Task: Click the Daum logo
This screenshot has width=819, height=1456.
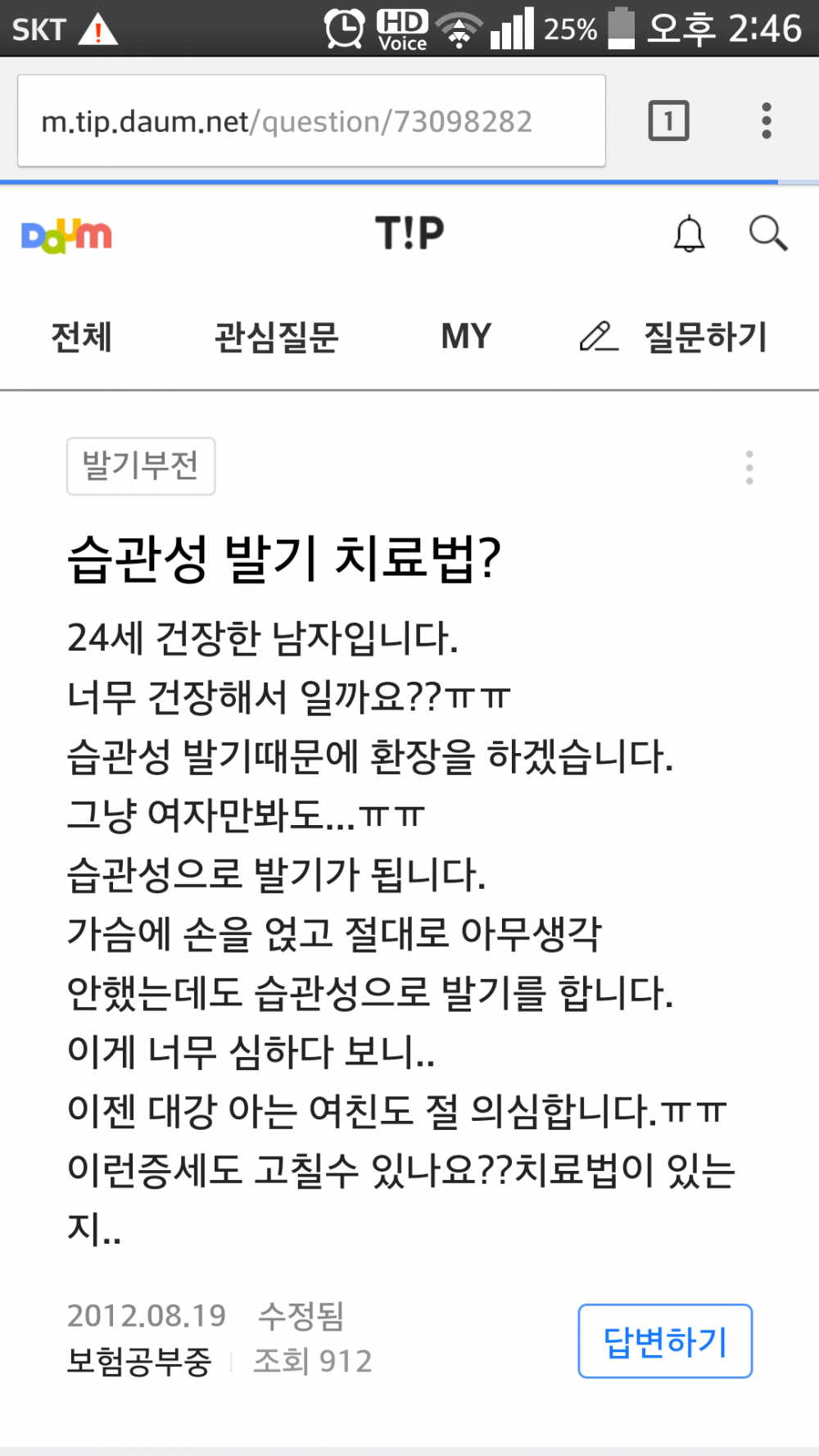Action: tap(66, 235)
